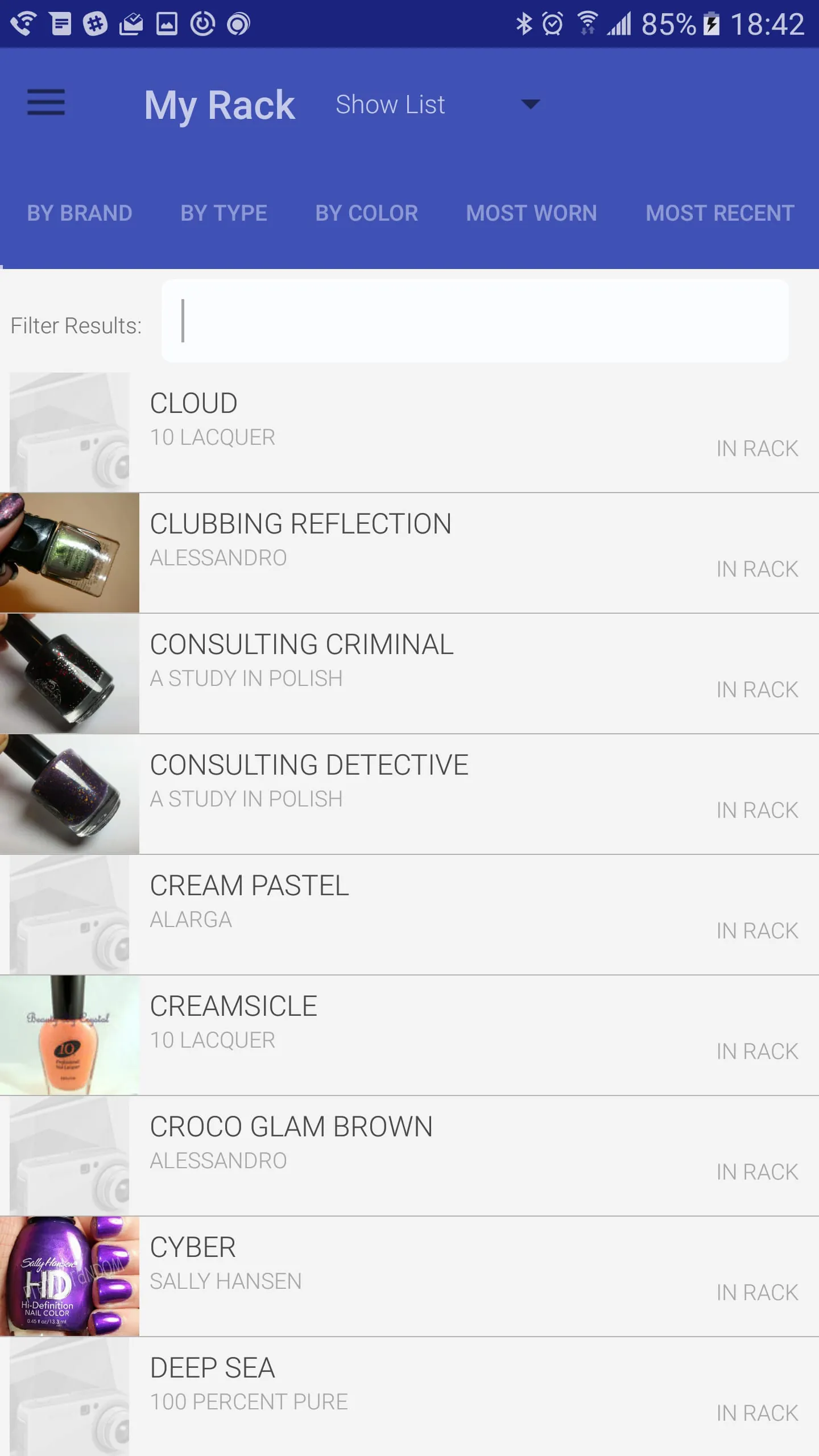Screen dimensions: 819x1456
Task: View the Consulting Criminal polish details
Action: (409, 673)
